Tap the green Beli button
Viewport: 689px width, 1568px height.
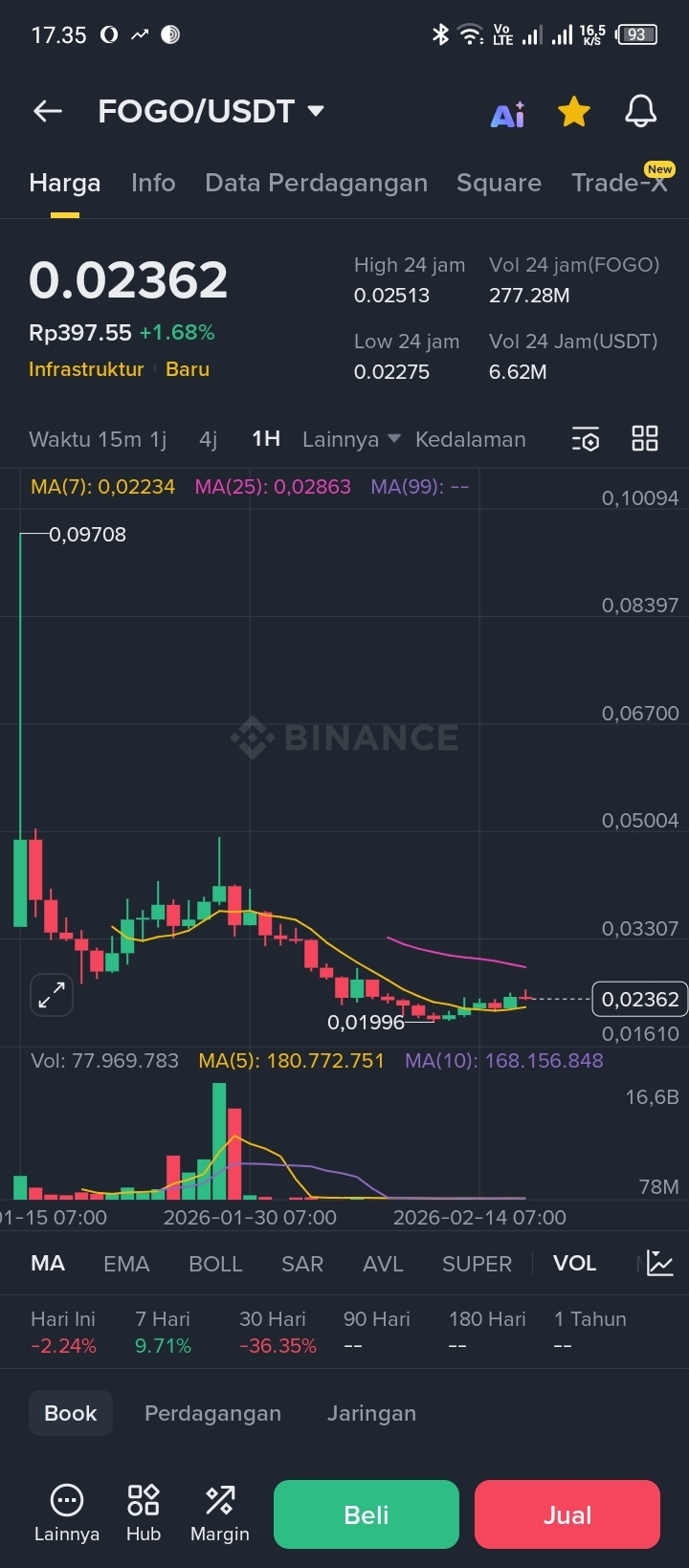pyautogui.click(x=367, y=1514)
